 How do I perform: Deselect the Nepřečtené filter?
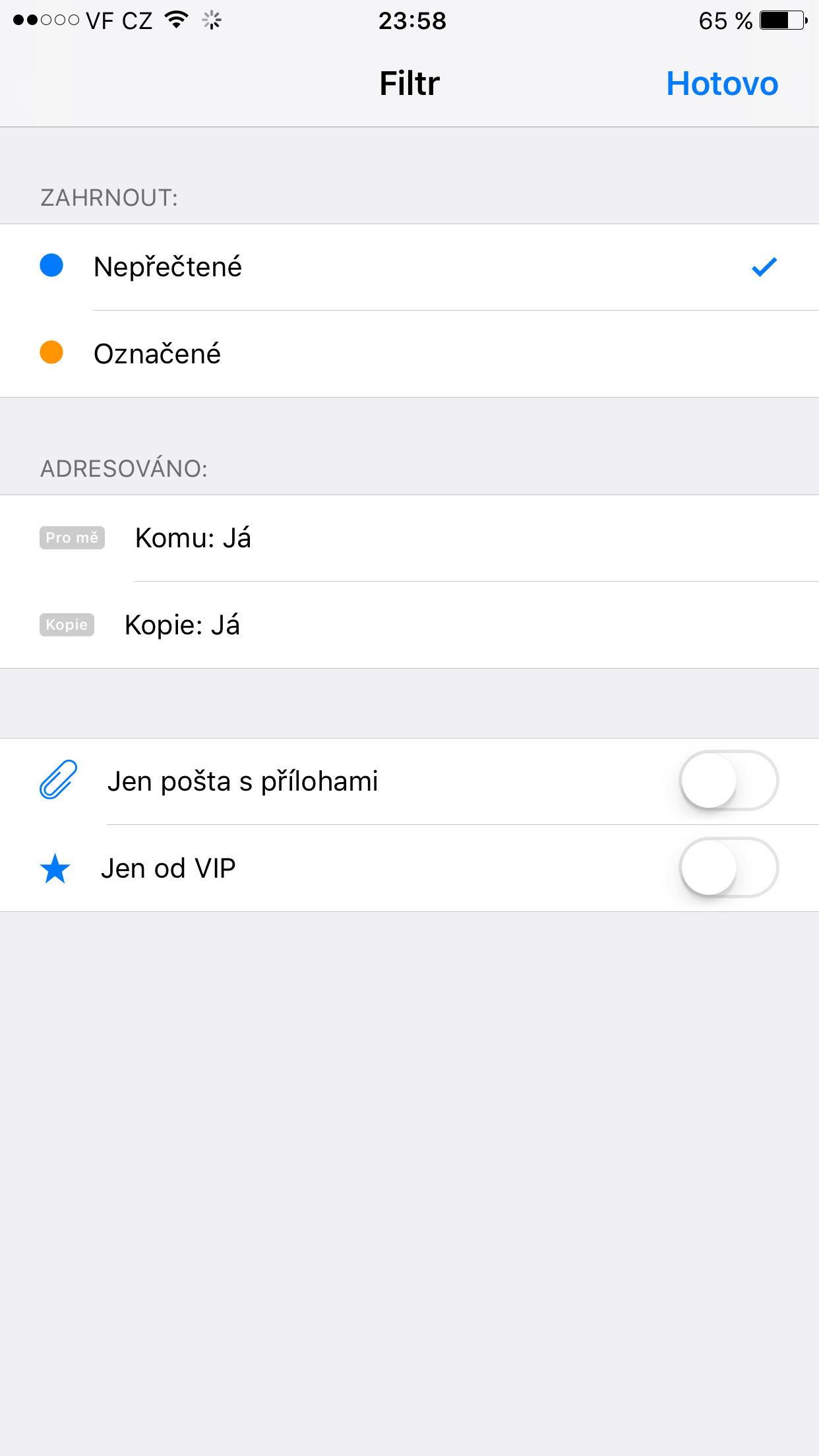point(409,267)
